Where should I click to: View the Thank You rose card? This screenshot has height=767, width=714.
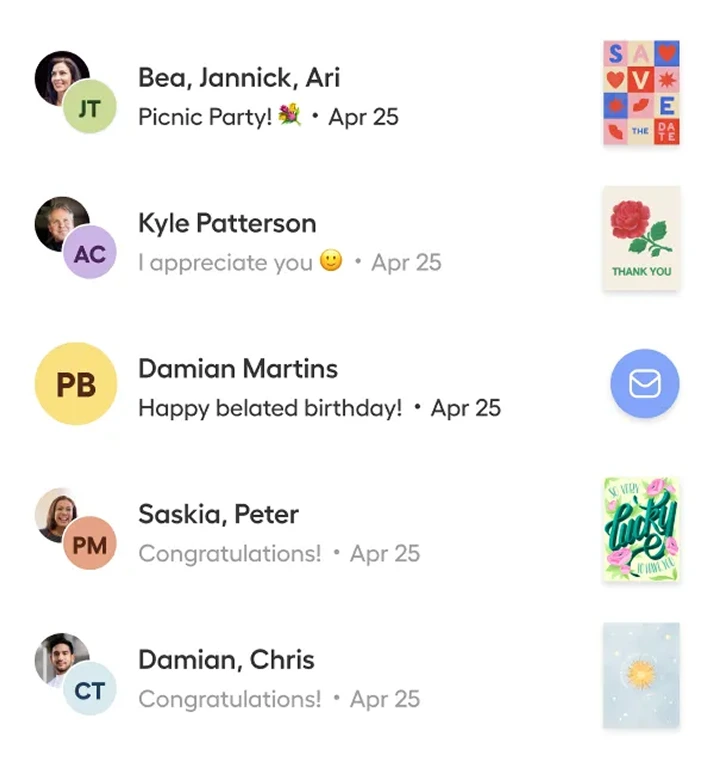click(x=641, y=239)
